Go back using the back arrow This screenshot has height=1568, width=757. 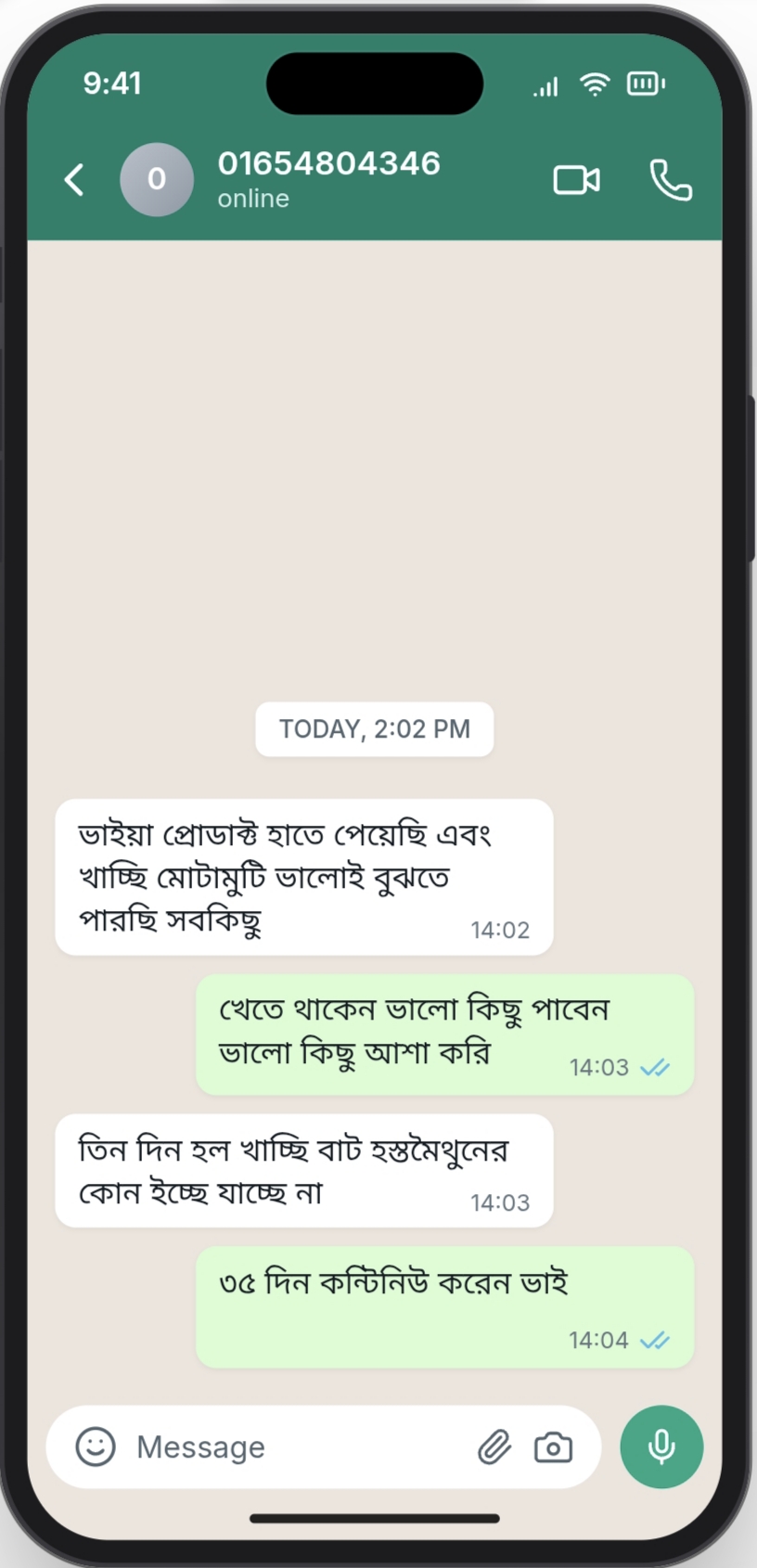click(x=74, y=179)
